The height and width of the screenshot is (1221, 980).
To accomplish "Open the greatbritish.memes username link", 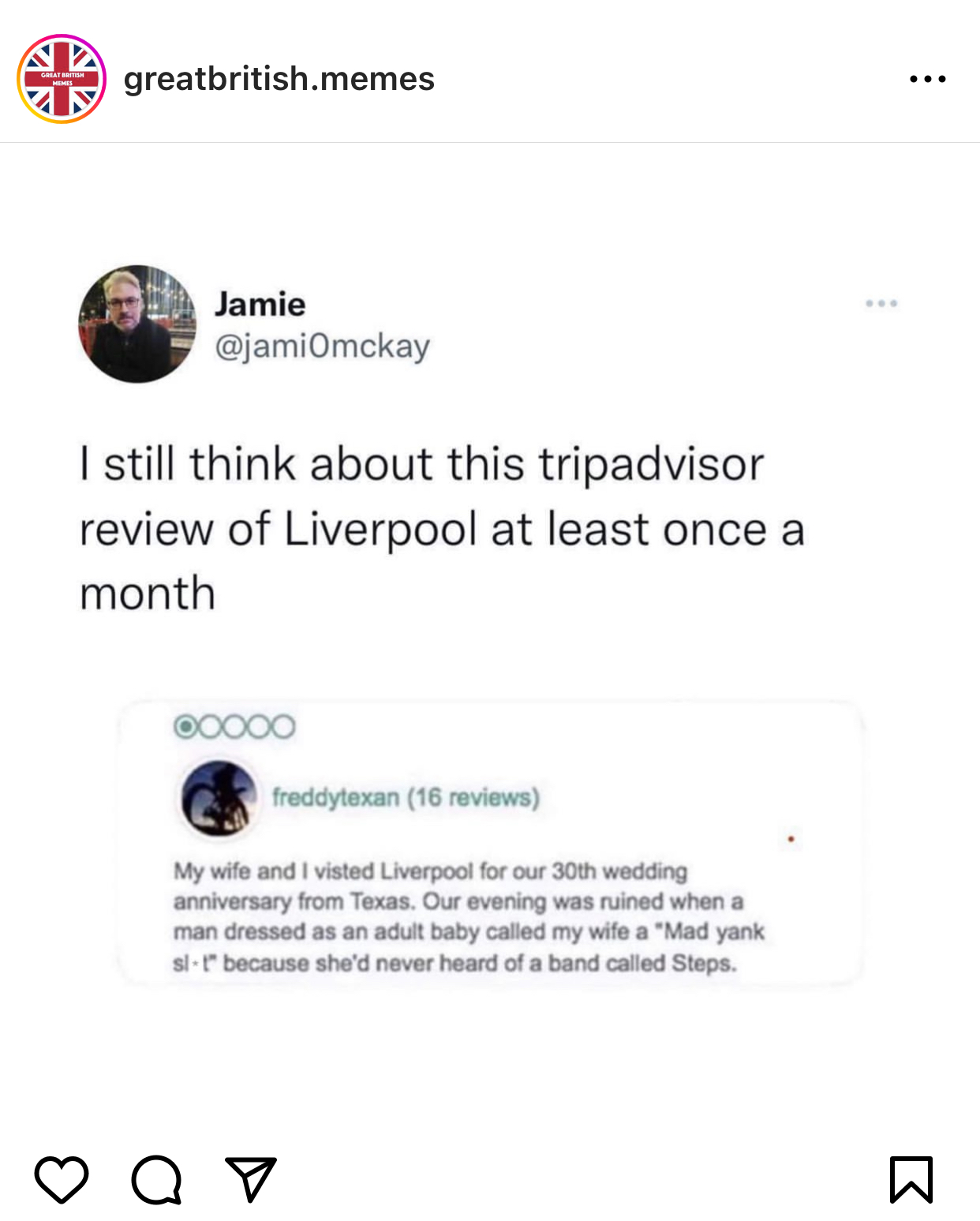I will [279, 79].
